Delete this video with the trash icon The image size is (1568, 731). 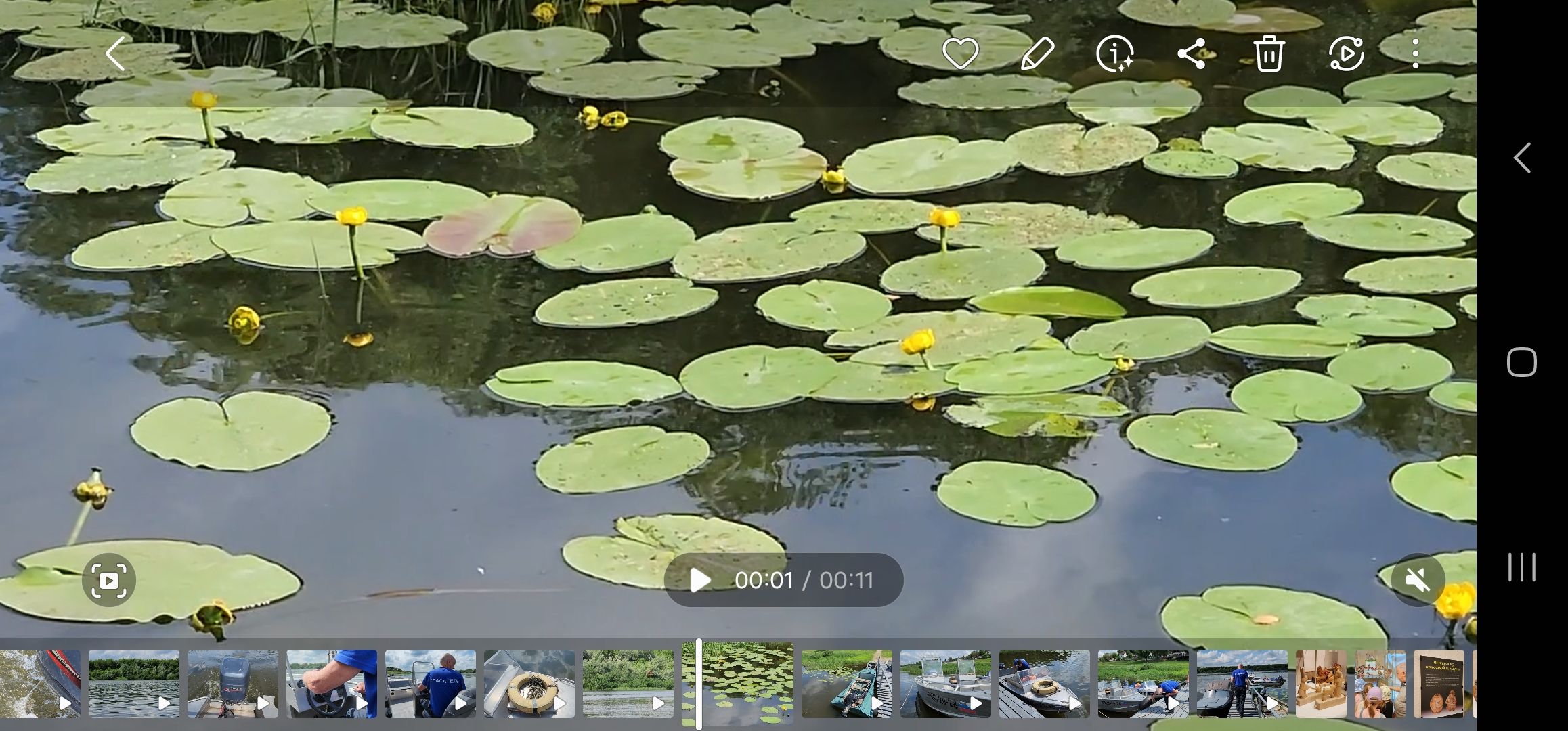coord(1269,53)
